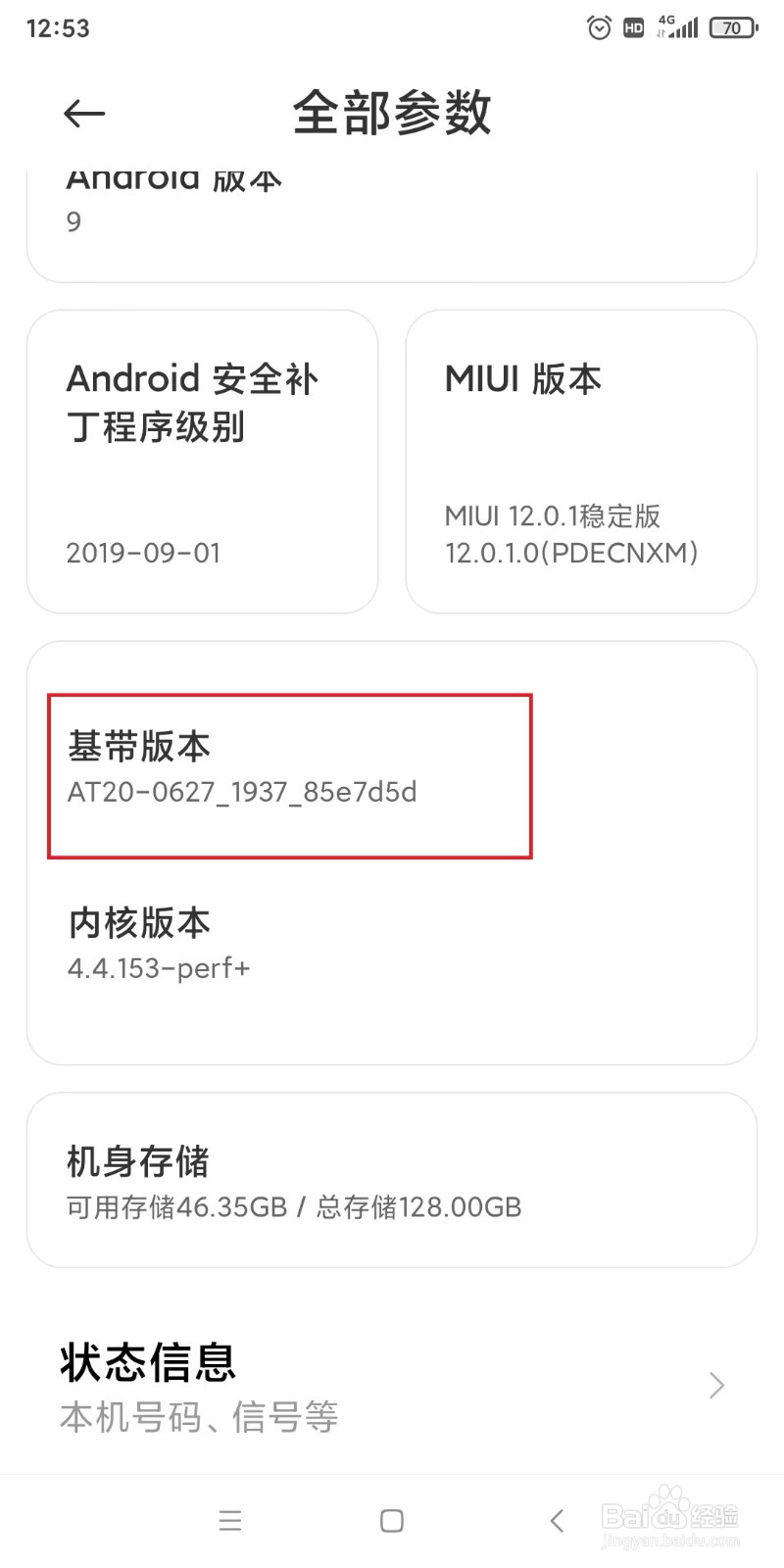Tap the 4G signal strength icon
Image resolution: width=784 pixels, height=1568 pixels.
678,27
